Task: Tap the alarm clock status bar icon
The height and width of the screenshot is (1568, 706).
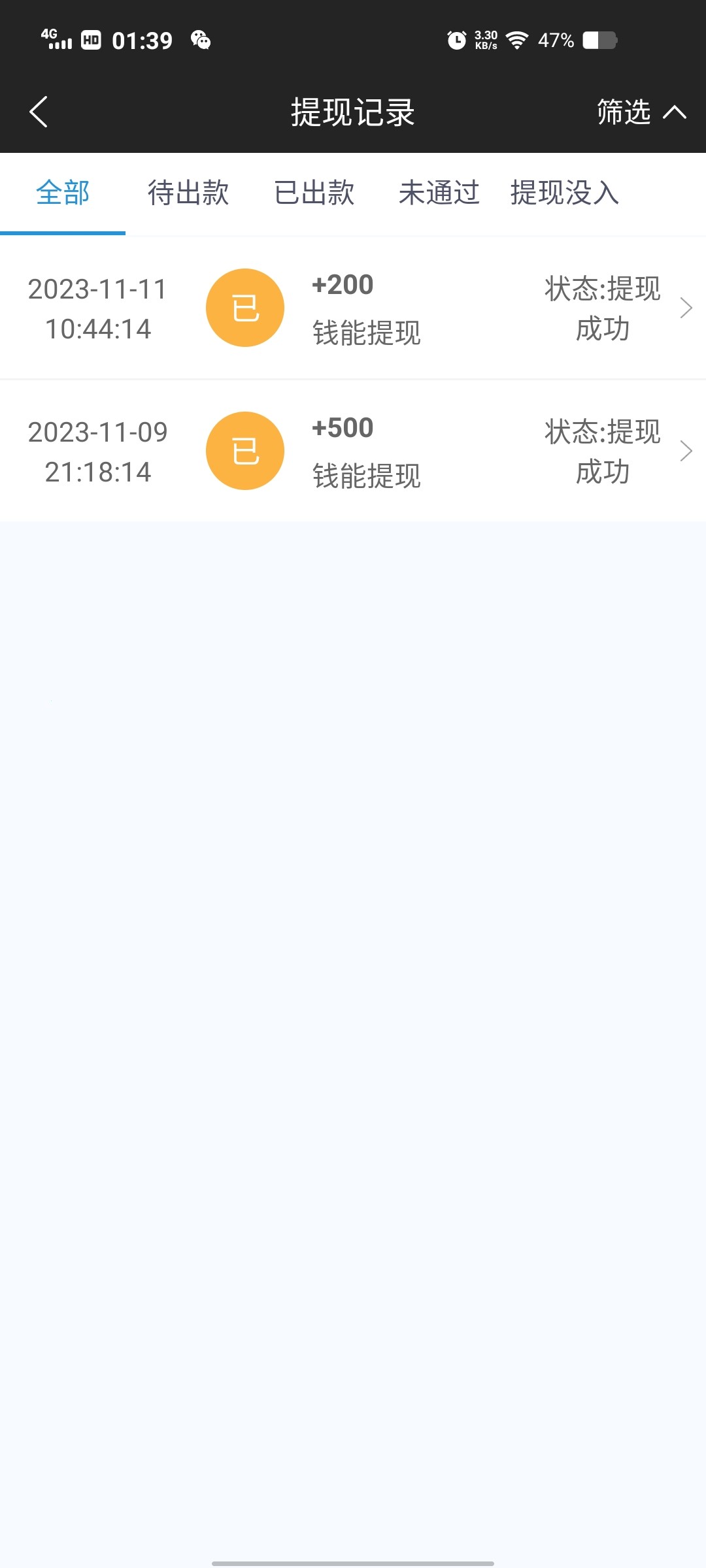Action: [456, 41]
